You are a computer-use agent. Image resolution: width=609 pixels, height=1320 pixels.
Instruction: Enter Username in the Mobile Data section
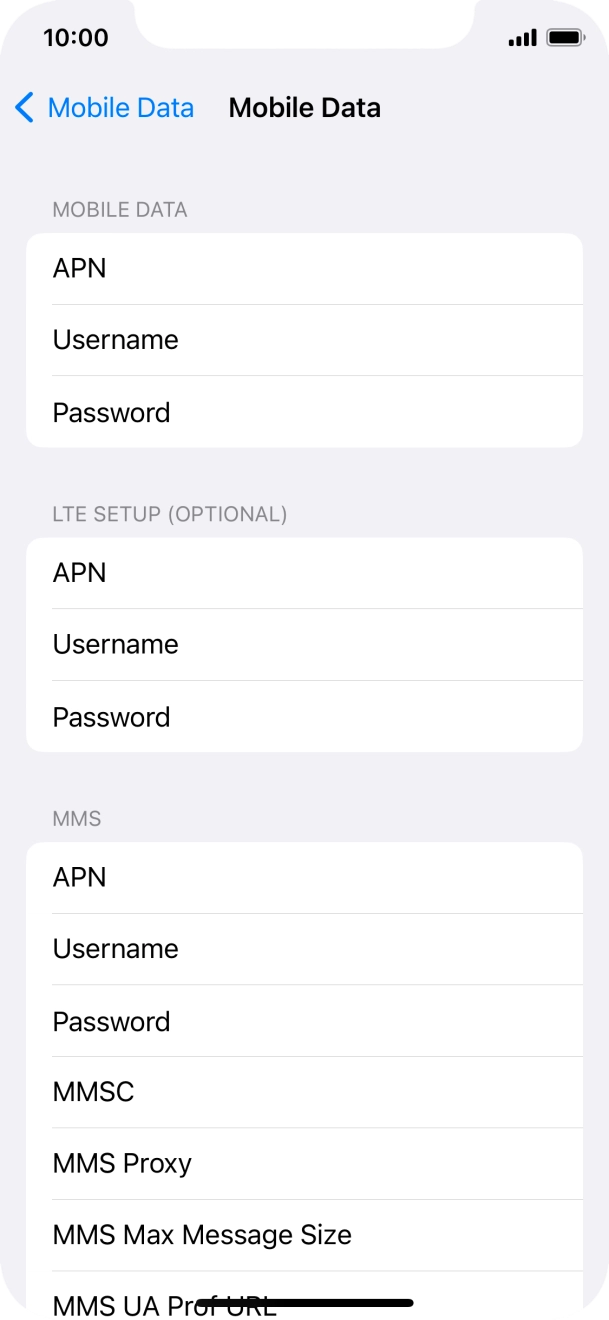pyautogui.click(x=304, y=340)
